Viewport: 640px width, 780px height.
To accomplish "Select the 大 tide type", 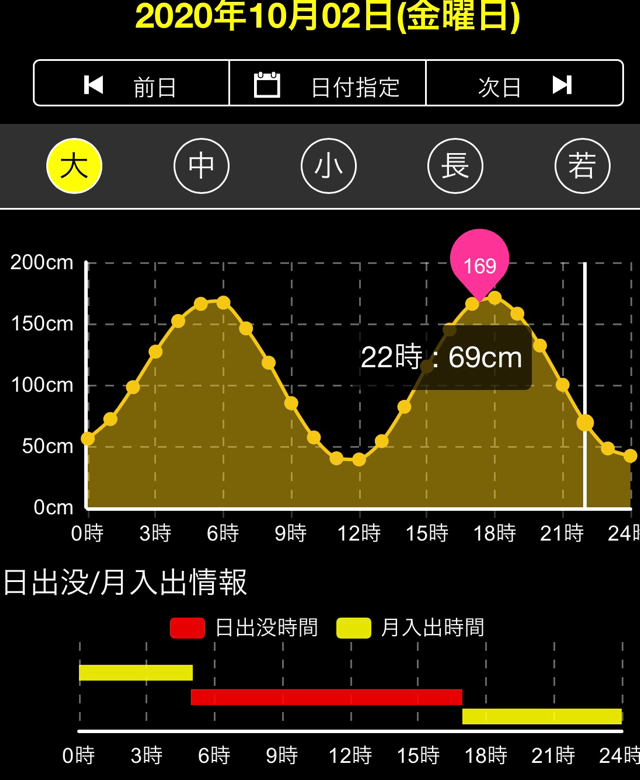I will pos(75,166).
